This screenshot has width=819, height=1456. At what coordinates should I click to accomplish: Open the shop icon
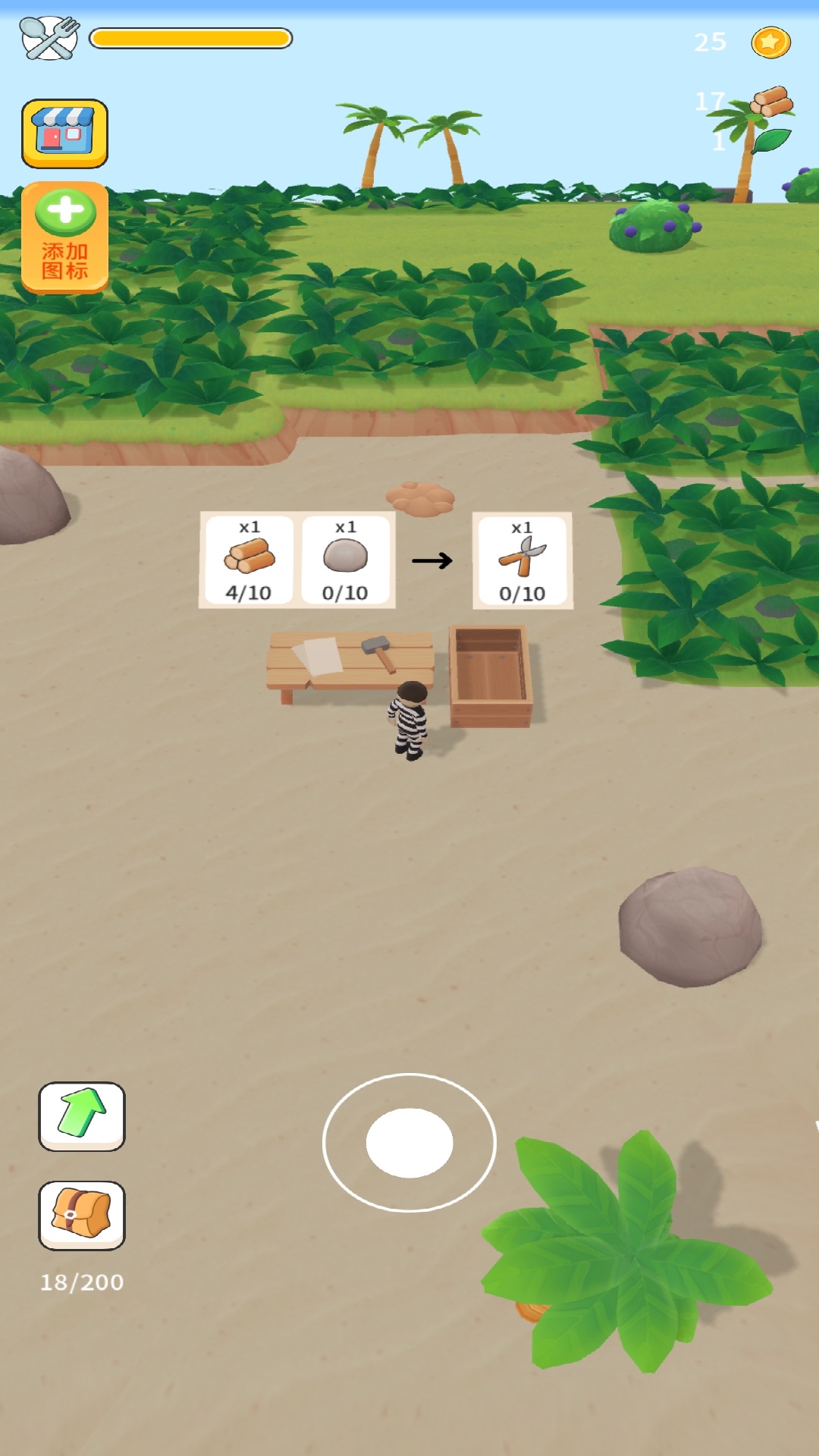64,133
